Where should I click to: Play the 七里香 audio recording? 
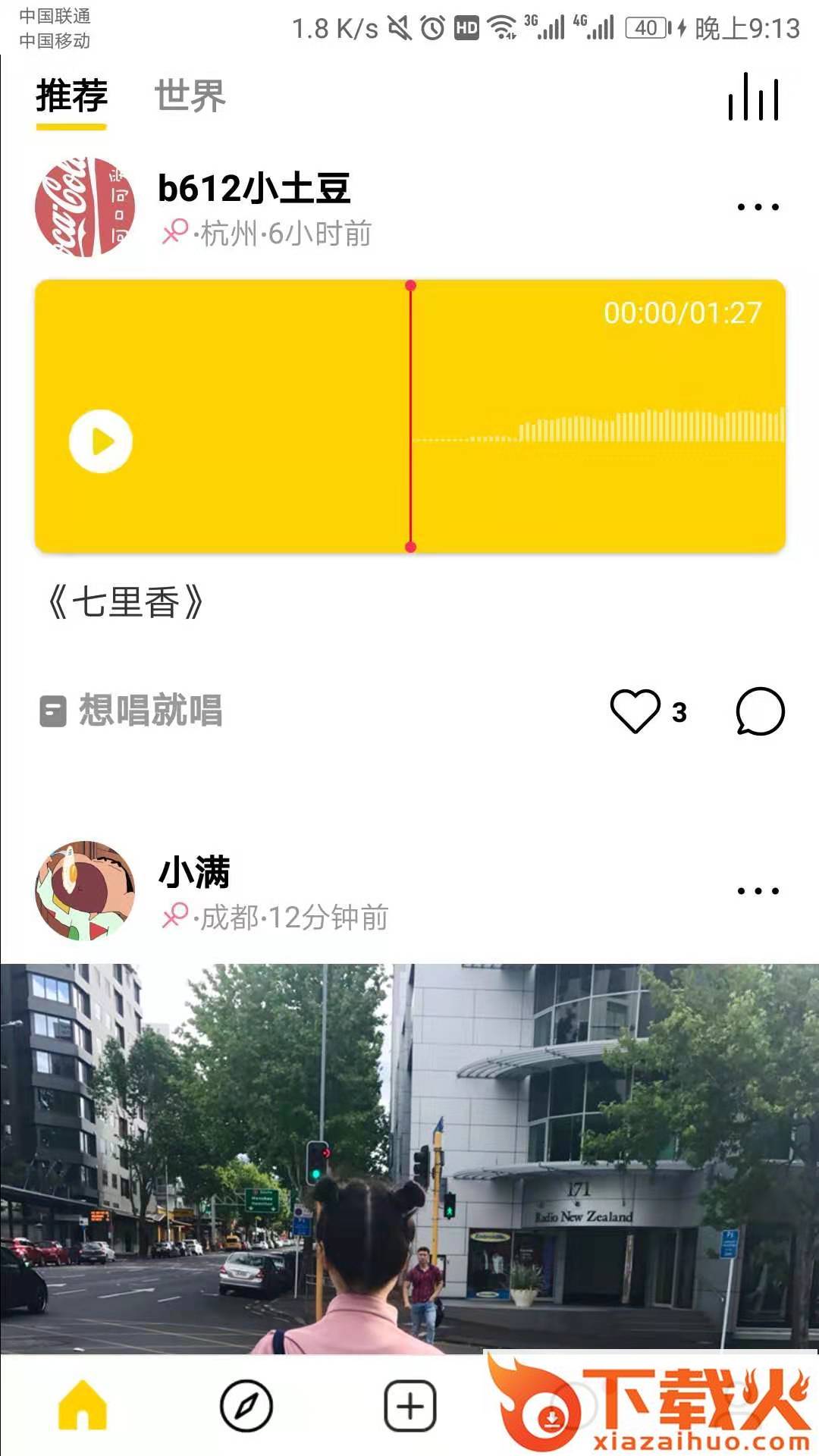coord(101,441)
